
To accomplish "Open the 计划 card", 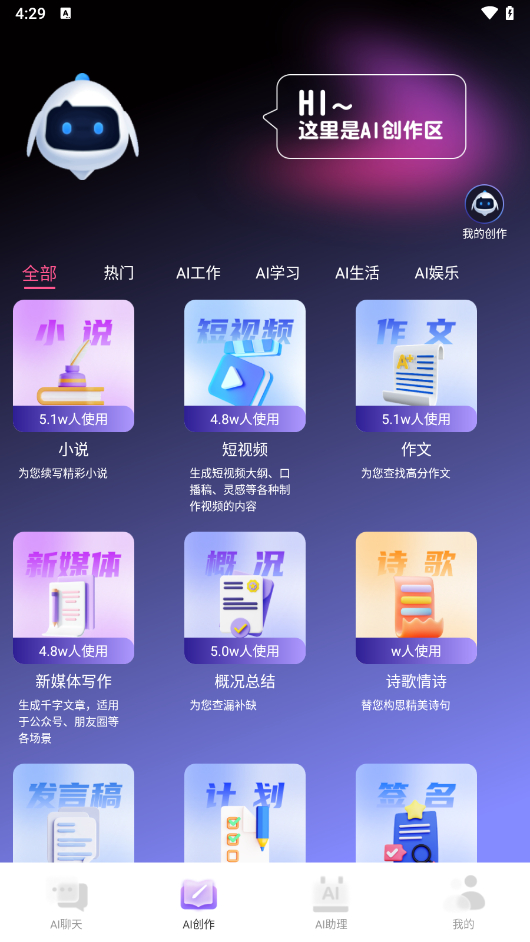I will 245,813.
